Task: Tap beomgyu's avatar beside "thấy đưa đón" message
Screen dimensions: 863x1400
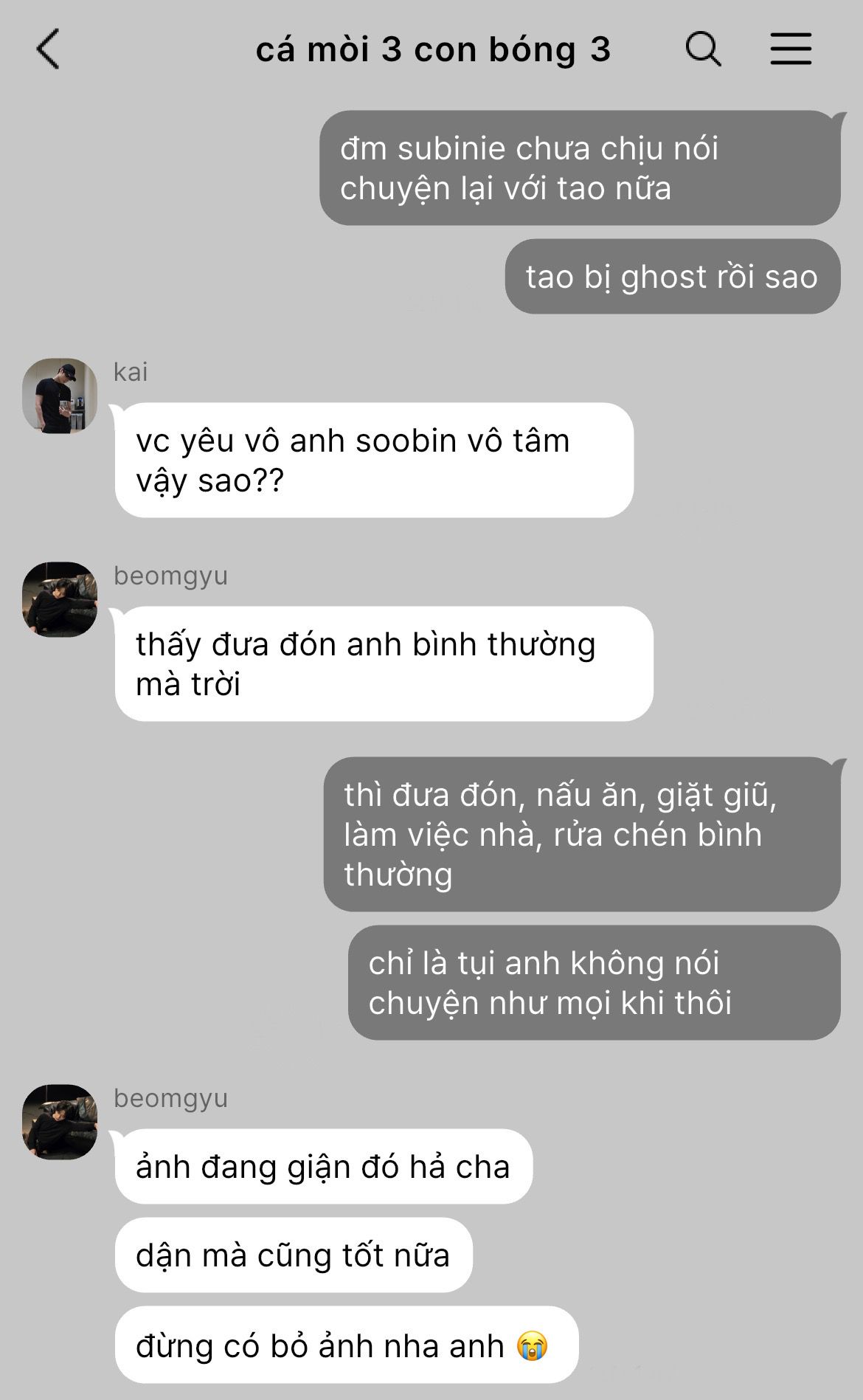Action: point(60,599)
